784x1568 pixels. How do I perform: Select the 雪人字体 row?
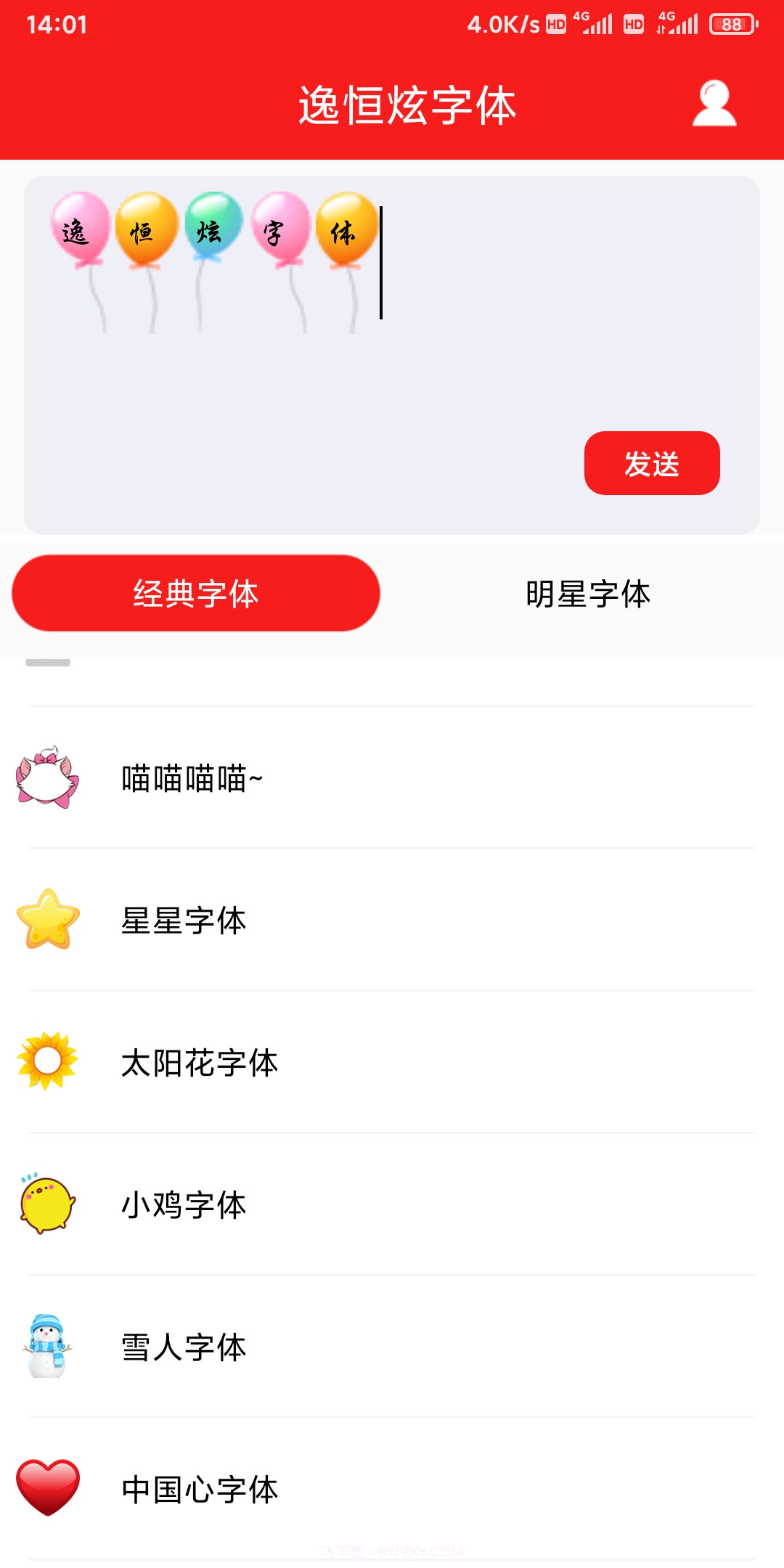click(x=184, y=1348)
